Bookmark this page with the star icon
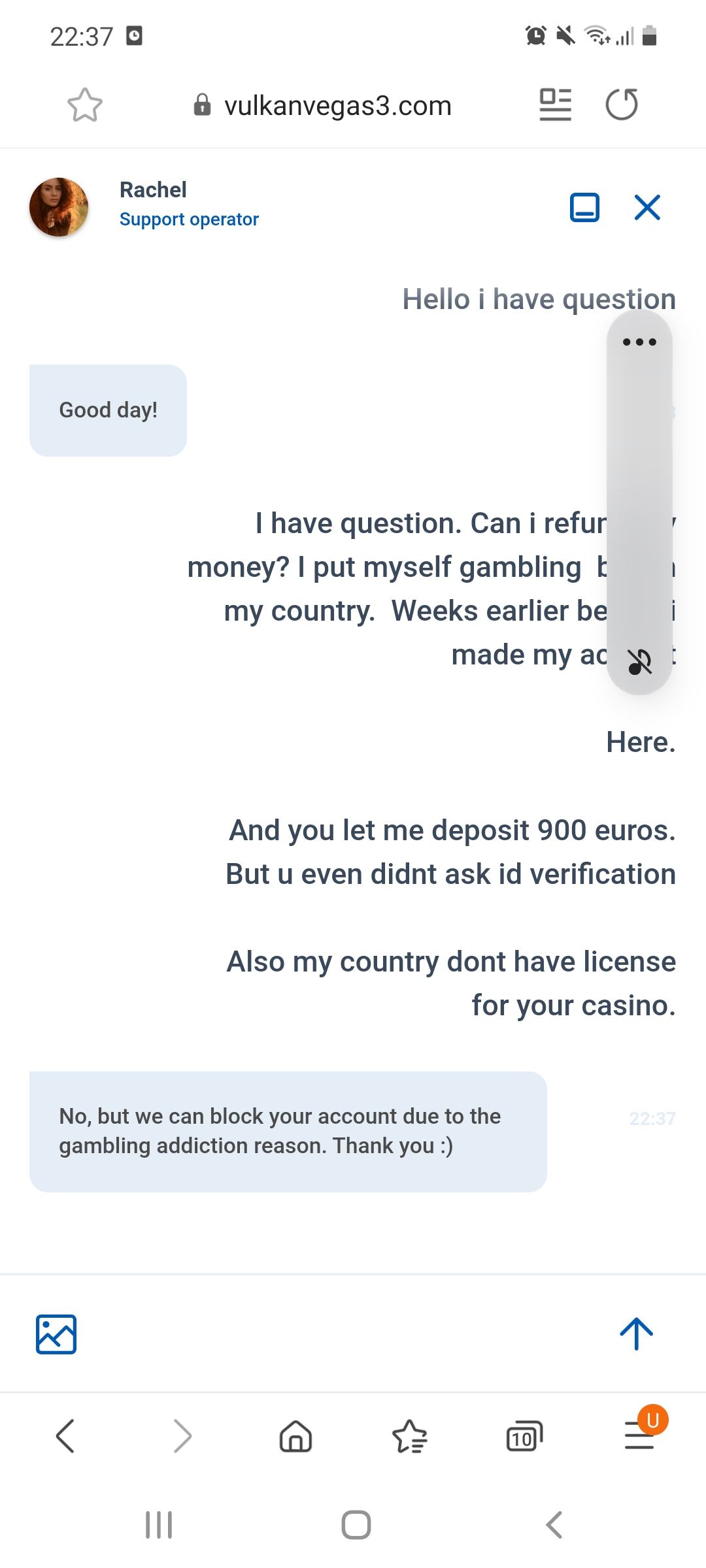This screenshot has width=706, height=1568. [x=85, y=105]
